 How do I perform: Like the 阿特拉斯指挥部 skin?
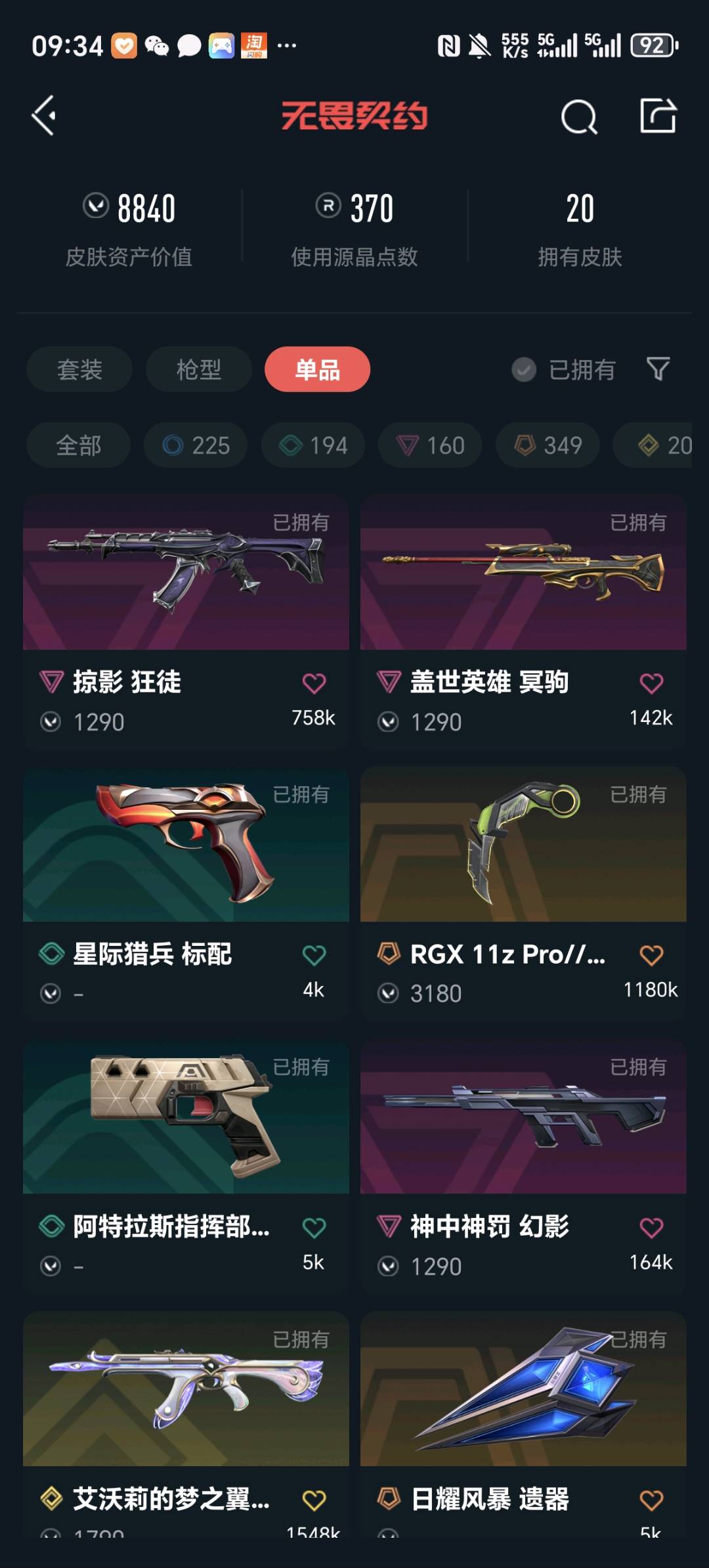(314, 1228)
